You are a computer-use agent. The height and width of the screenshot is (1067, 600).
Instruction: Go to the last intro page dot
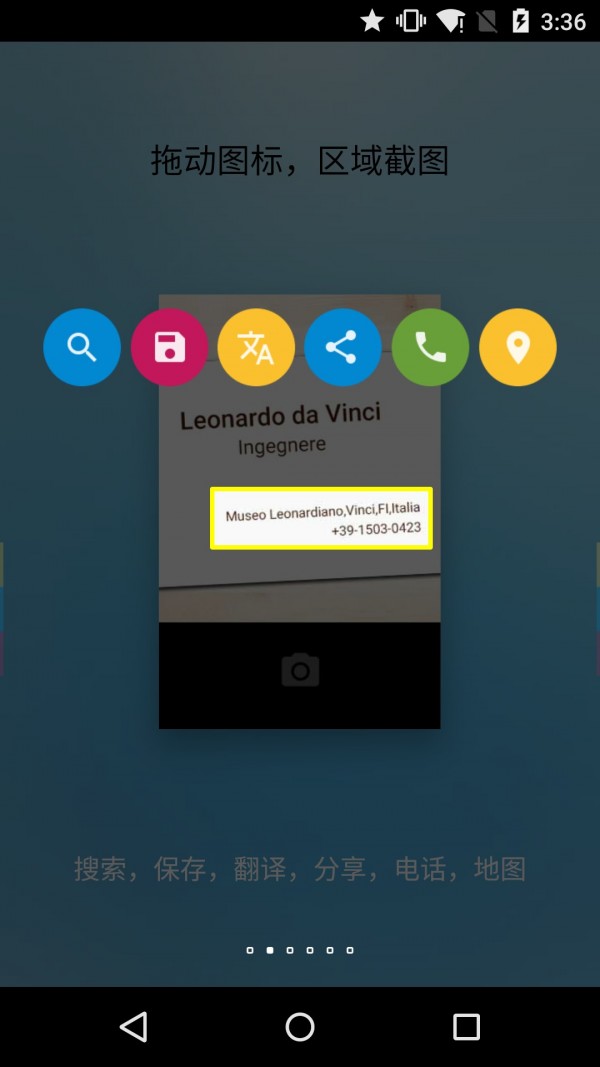point(350,950)
